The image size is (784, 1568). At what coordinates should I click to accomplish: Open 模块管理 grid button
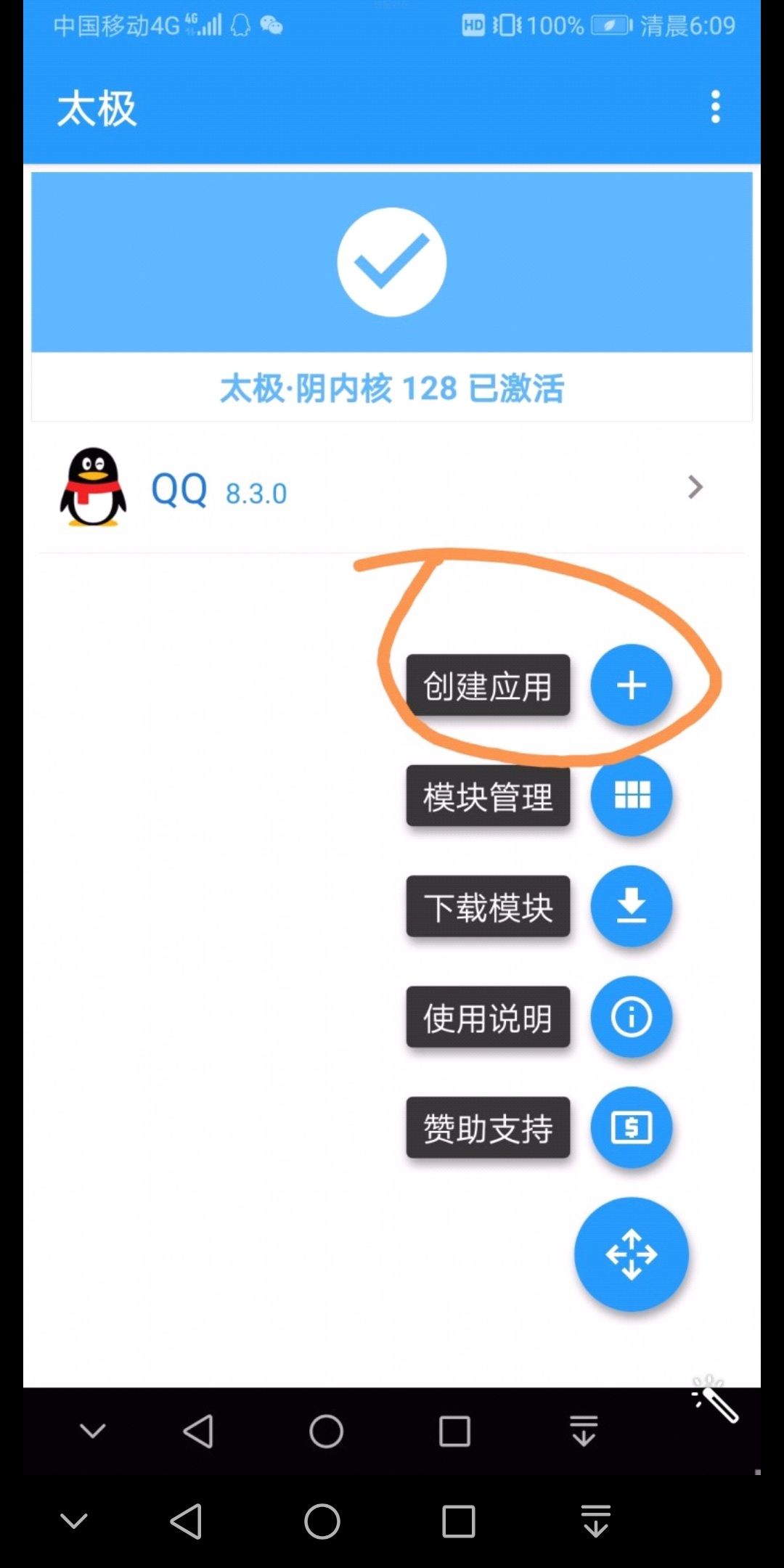631,796
